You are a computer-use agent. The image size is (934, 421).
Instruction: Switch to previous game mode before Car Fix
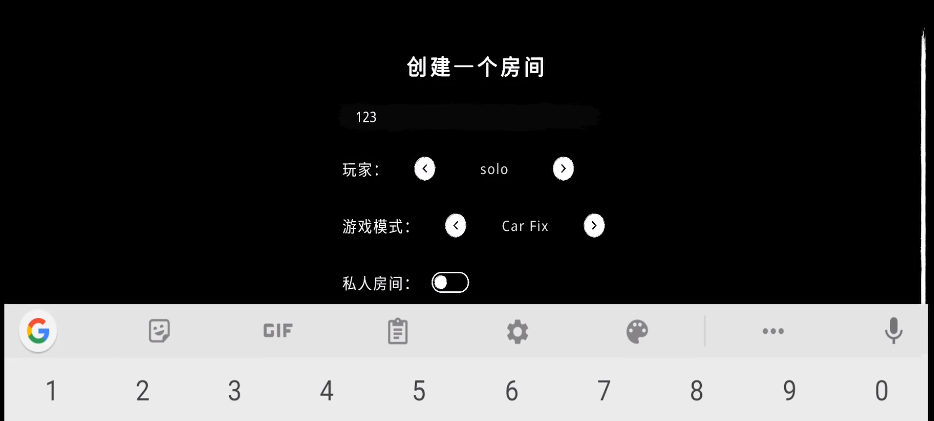point(456,226)
